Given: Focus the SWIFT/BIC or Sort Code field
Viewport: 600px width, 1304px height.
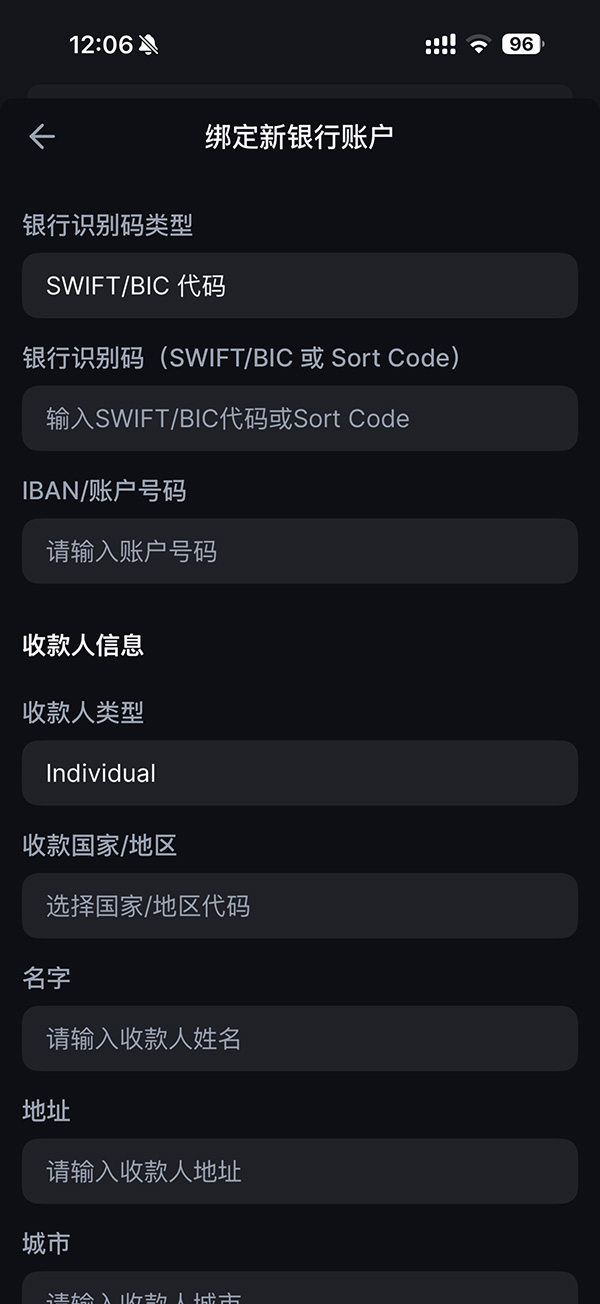Looking at the screenshot, I should pos(300,418).
